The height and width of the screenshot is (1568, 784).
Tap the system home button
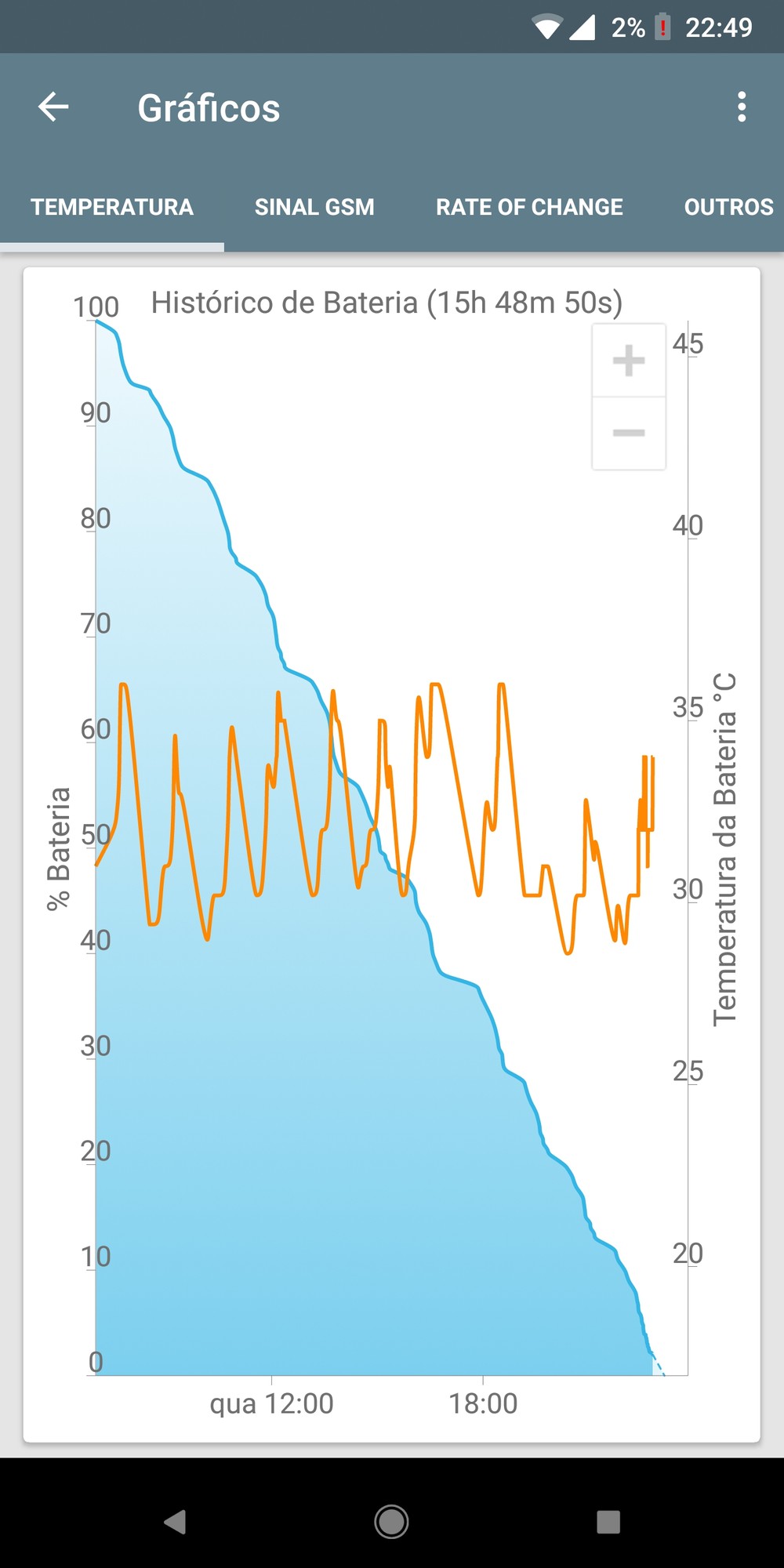tap(391, 1522)
